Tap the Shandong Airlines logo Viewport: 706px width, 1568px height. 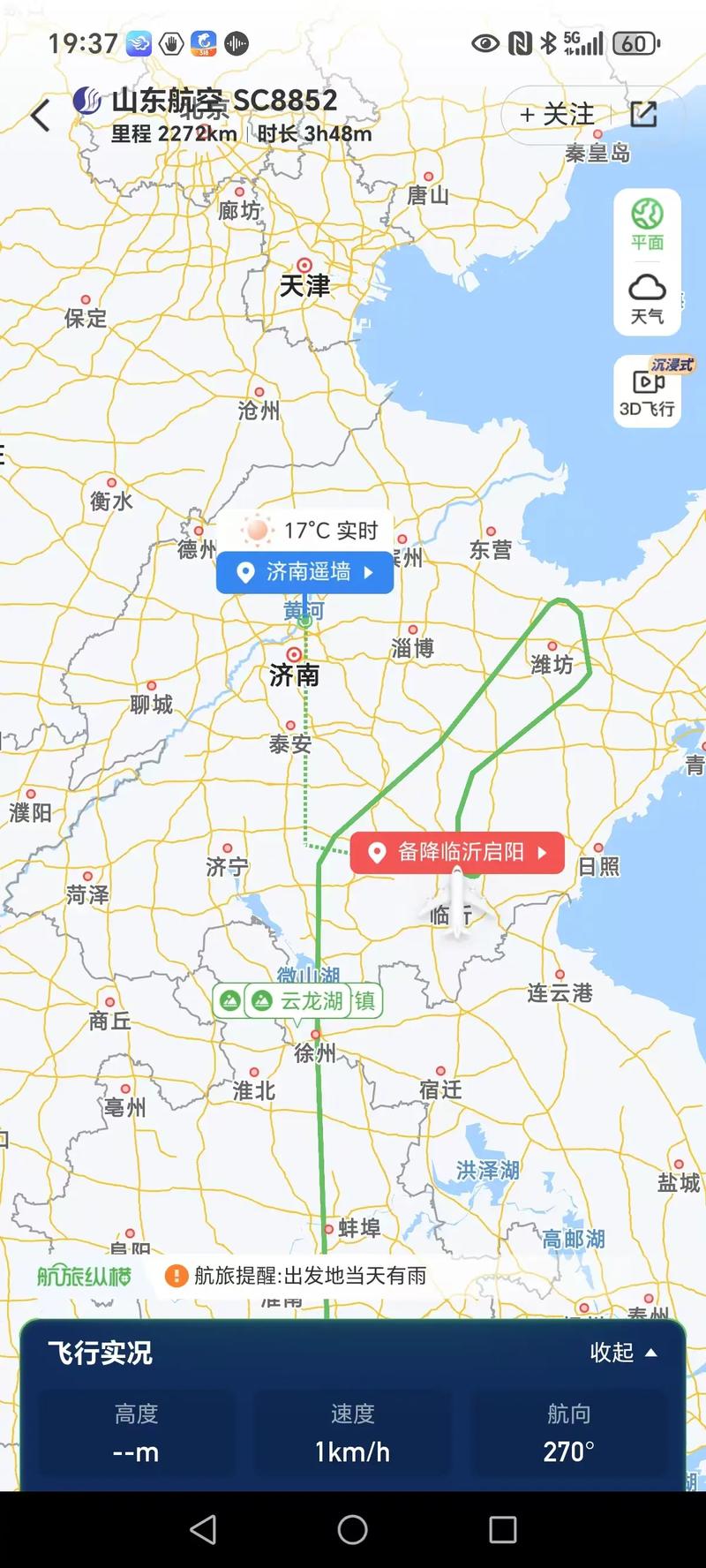86,100
